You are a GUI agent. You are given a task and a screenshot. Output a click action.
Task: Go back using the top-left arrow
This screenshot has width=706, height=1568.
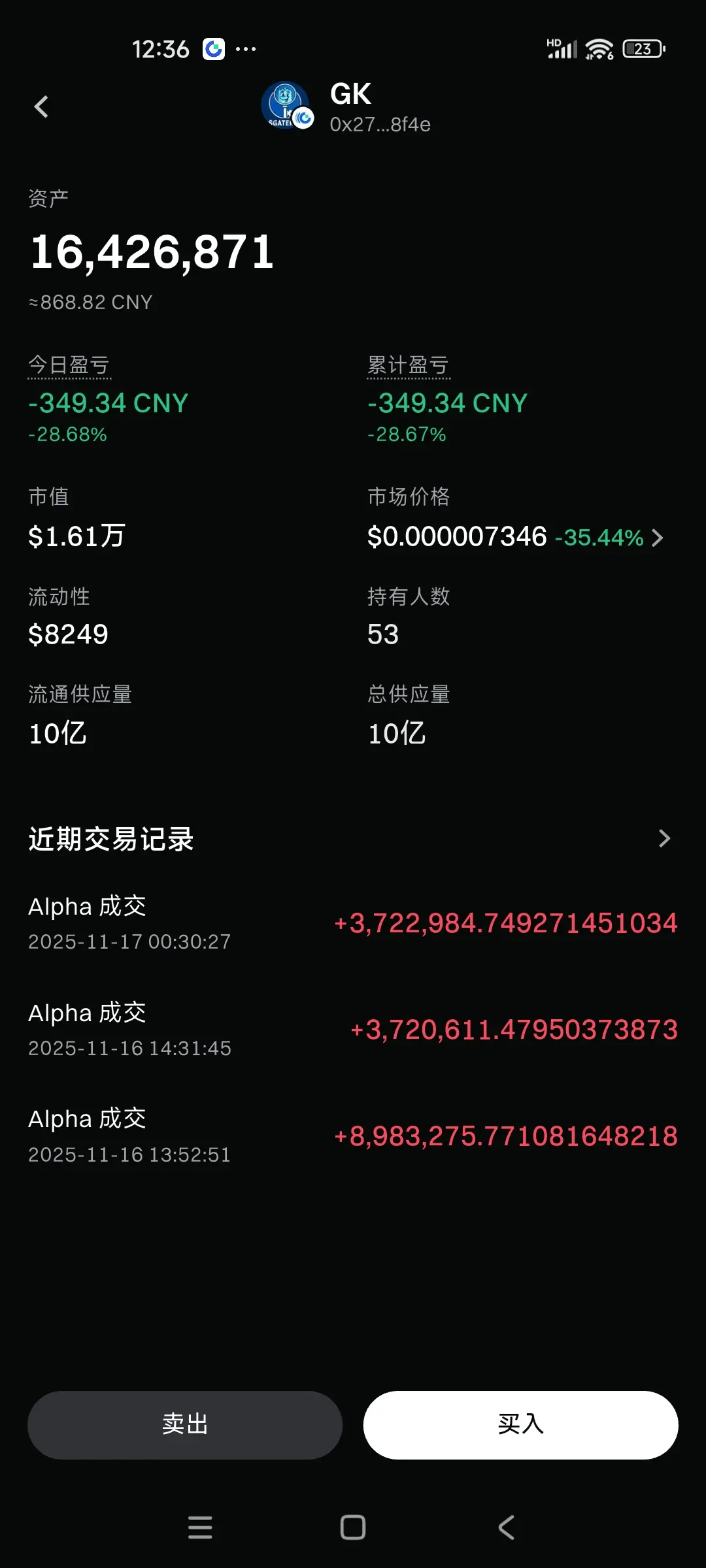[41, 106]
